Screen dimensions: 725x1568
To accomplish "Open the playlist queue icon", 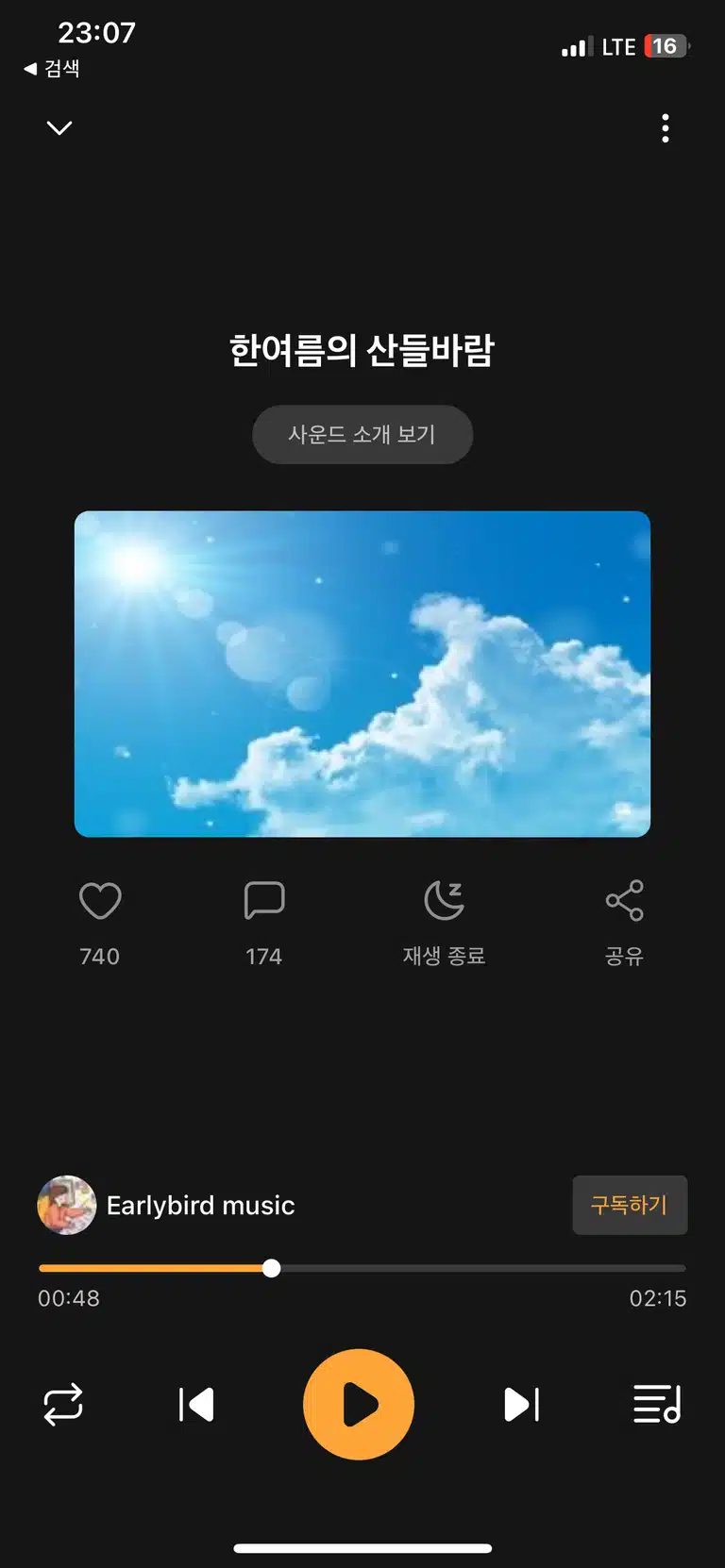I will pyautogui.click(x=657, y=1404).
